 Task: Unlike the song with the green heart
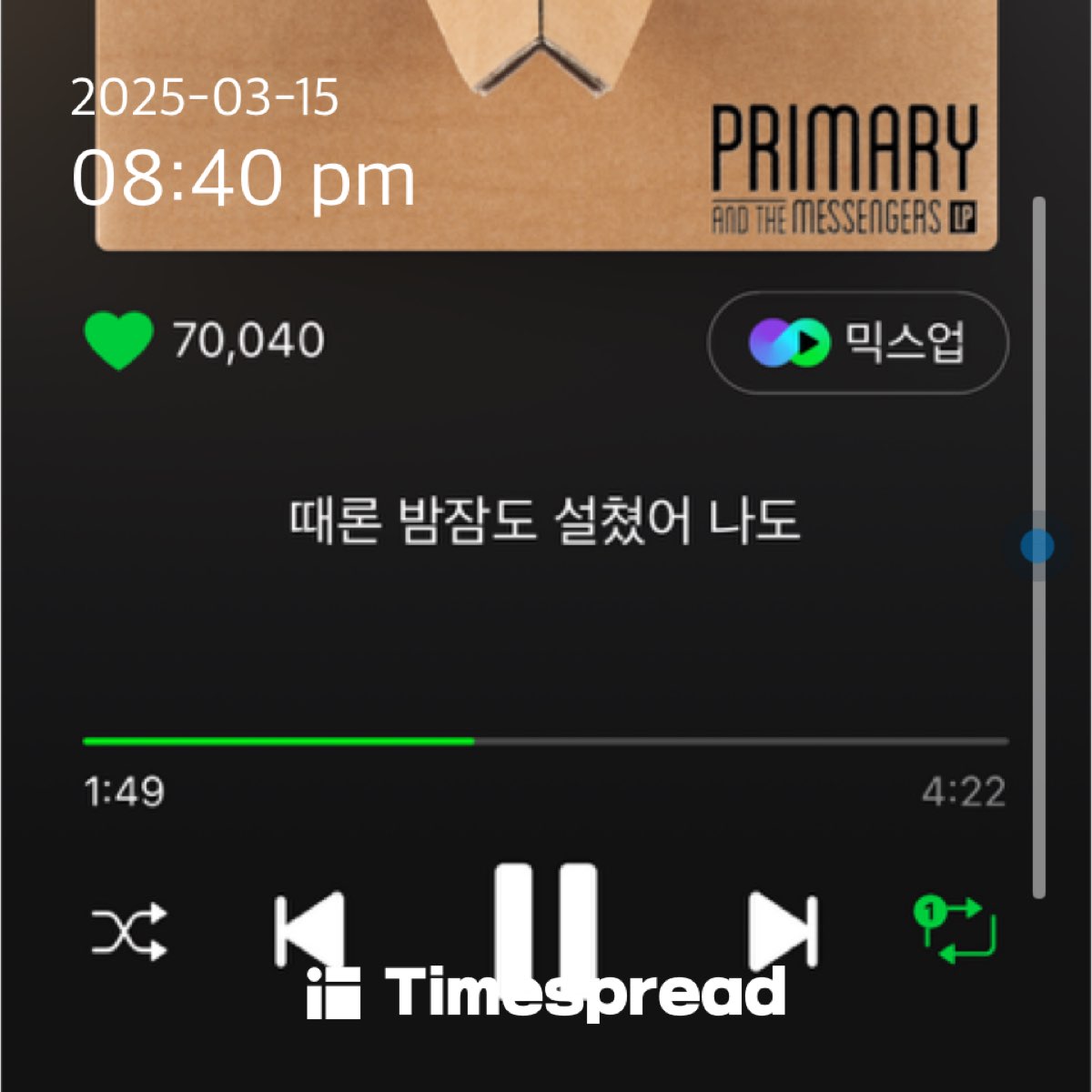118,341
